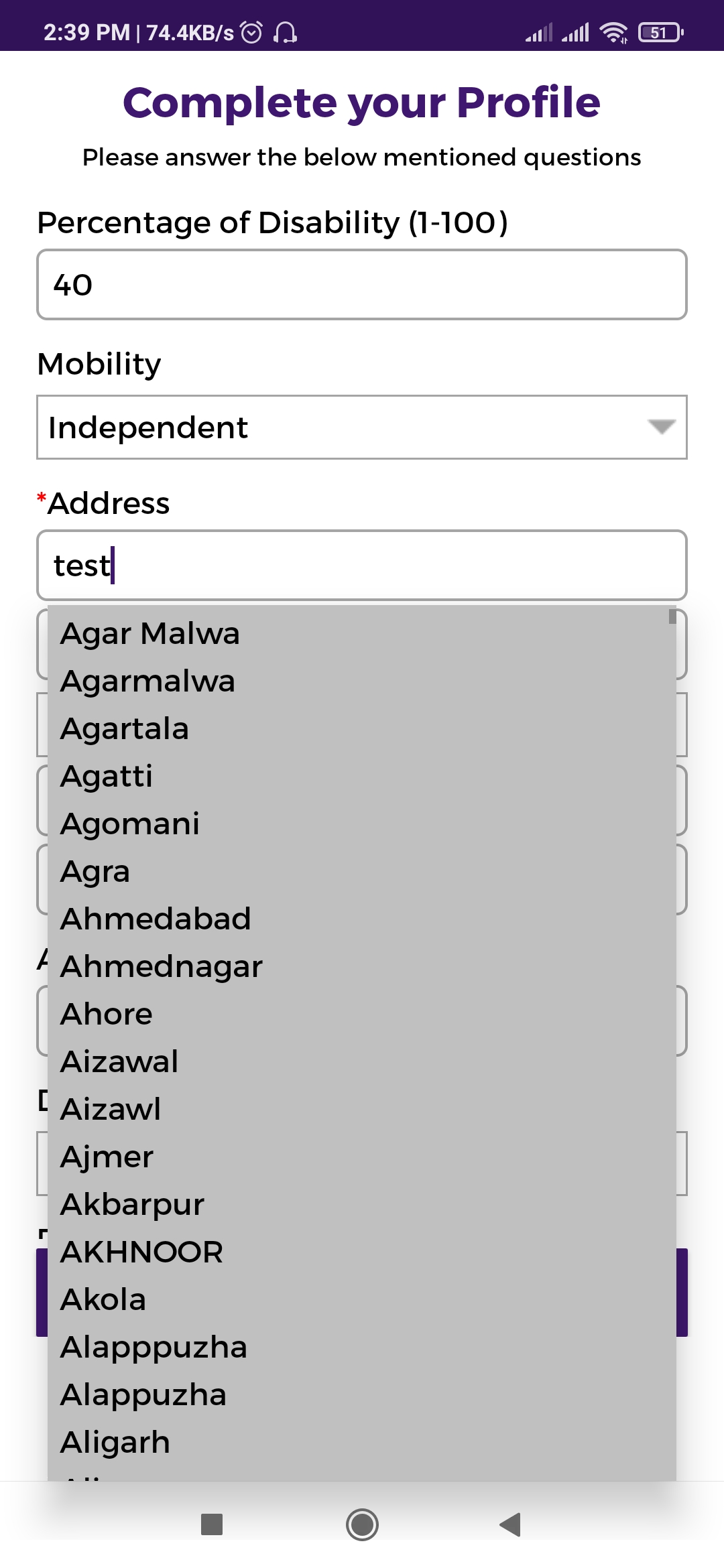Choose Alappuzha from the list
Image resolution: width=724 pixels, height=1568 pixels.
(x=362, y=1394)
